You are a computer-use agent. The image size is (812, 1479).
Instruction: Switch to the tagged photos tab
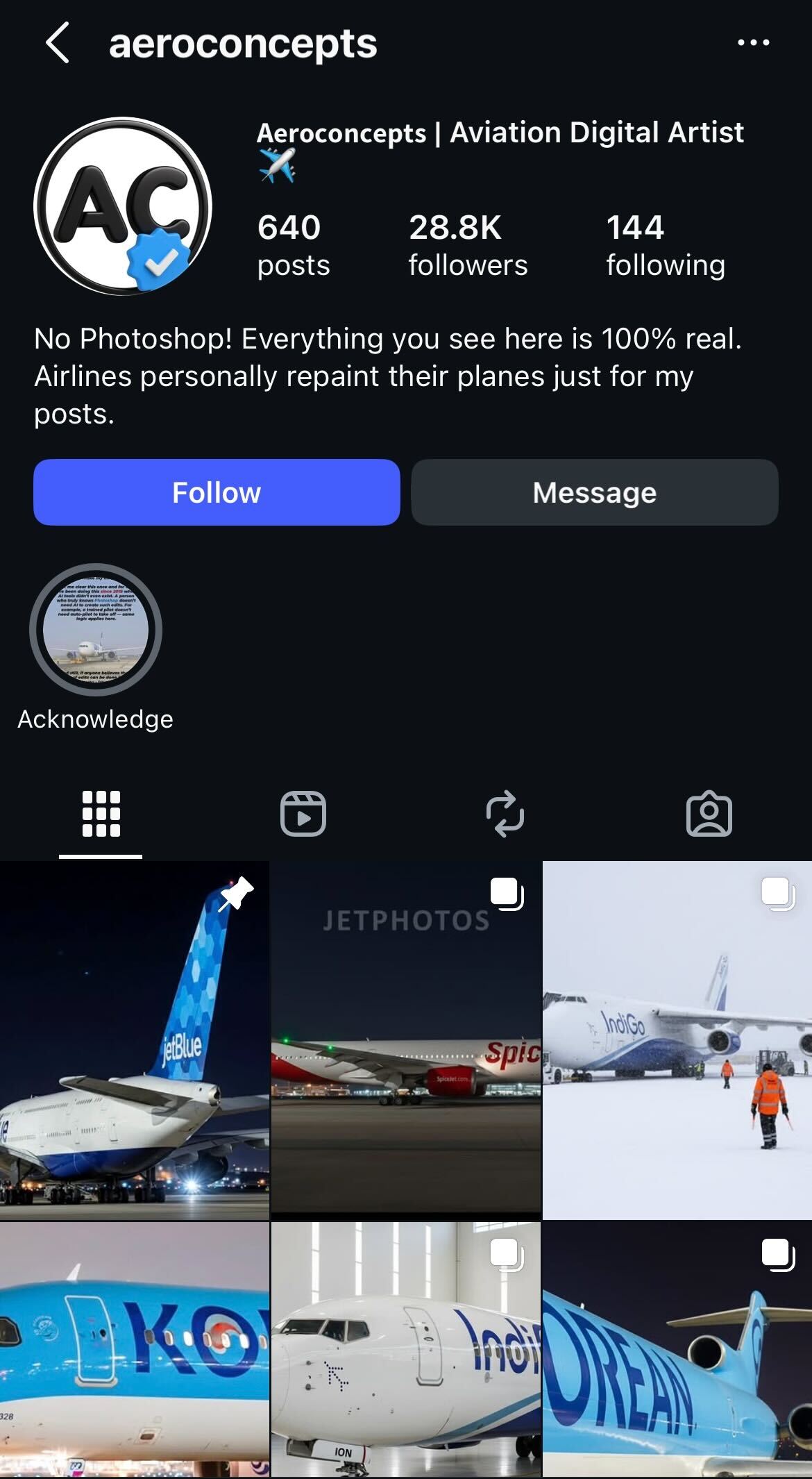click(709, 813)
